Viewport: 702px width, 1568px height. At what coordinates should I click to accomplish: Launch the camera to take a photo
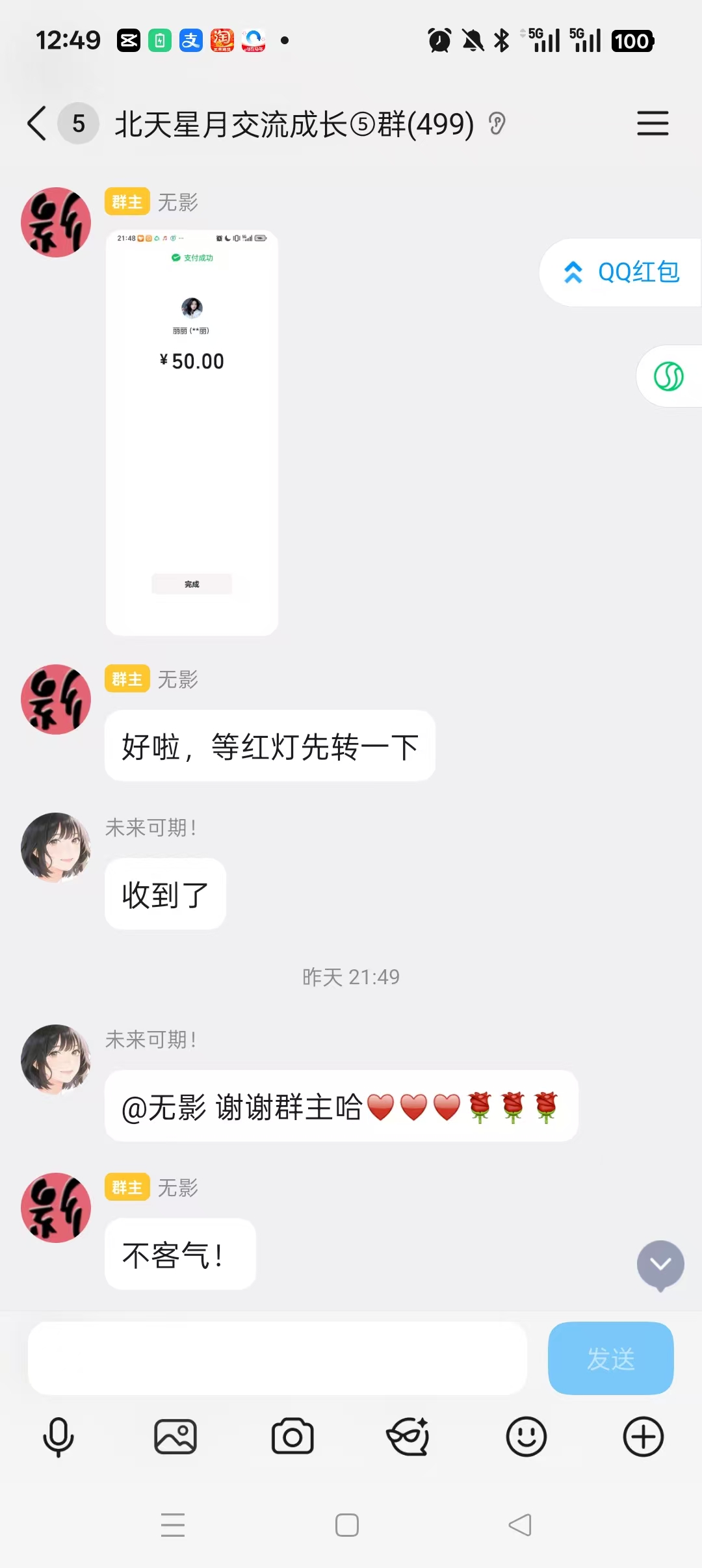[292, 1437]
